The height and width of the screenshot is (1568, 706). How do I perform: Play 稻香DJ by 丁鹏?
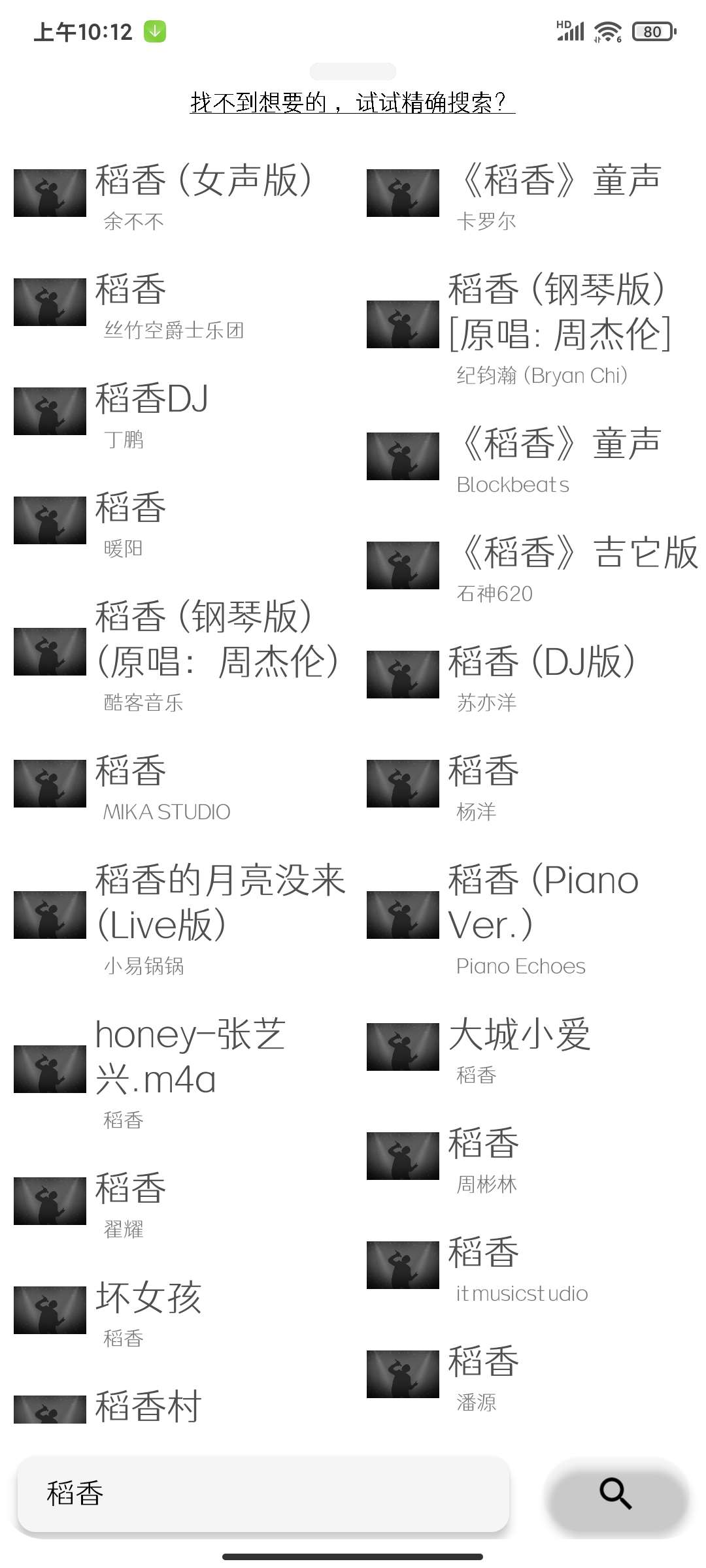[x=152, y=412]
